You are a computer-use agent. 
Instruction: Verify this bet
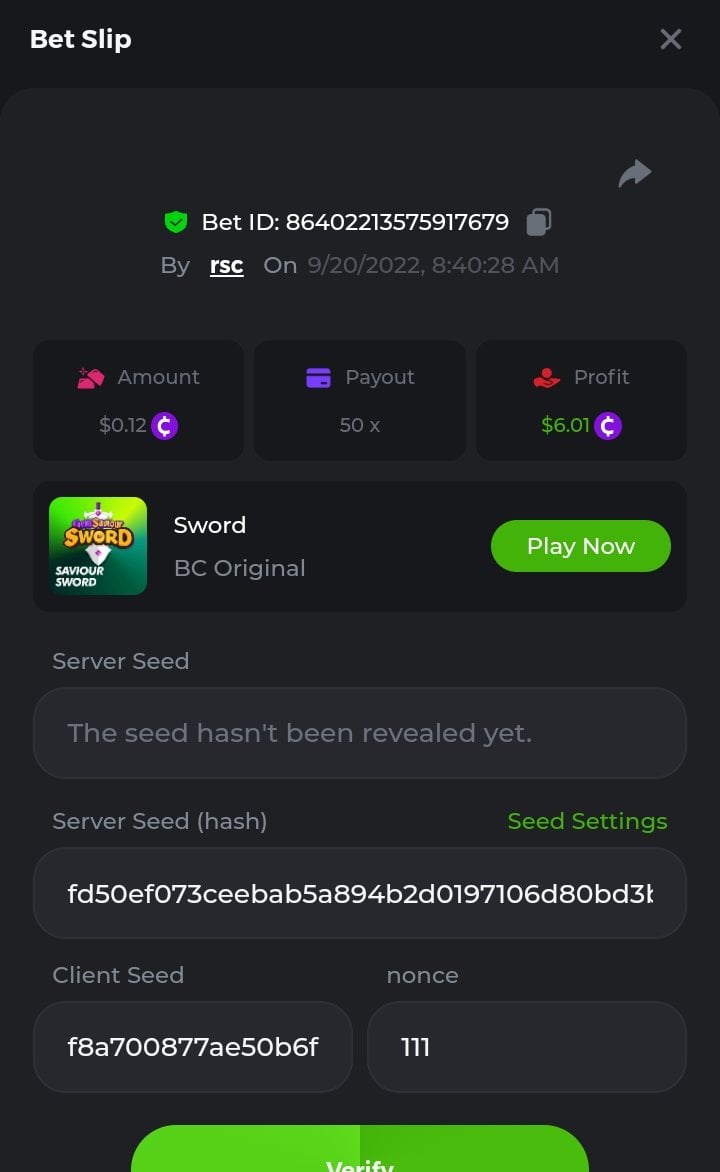(360, 1155)
